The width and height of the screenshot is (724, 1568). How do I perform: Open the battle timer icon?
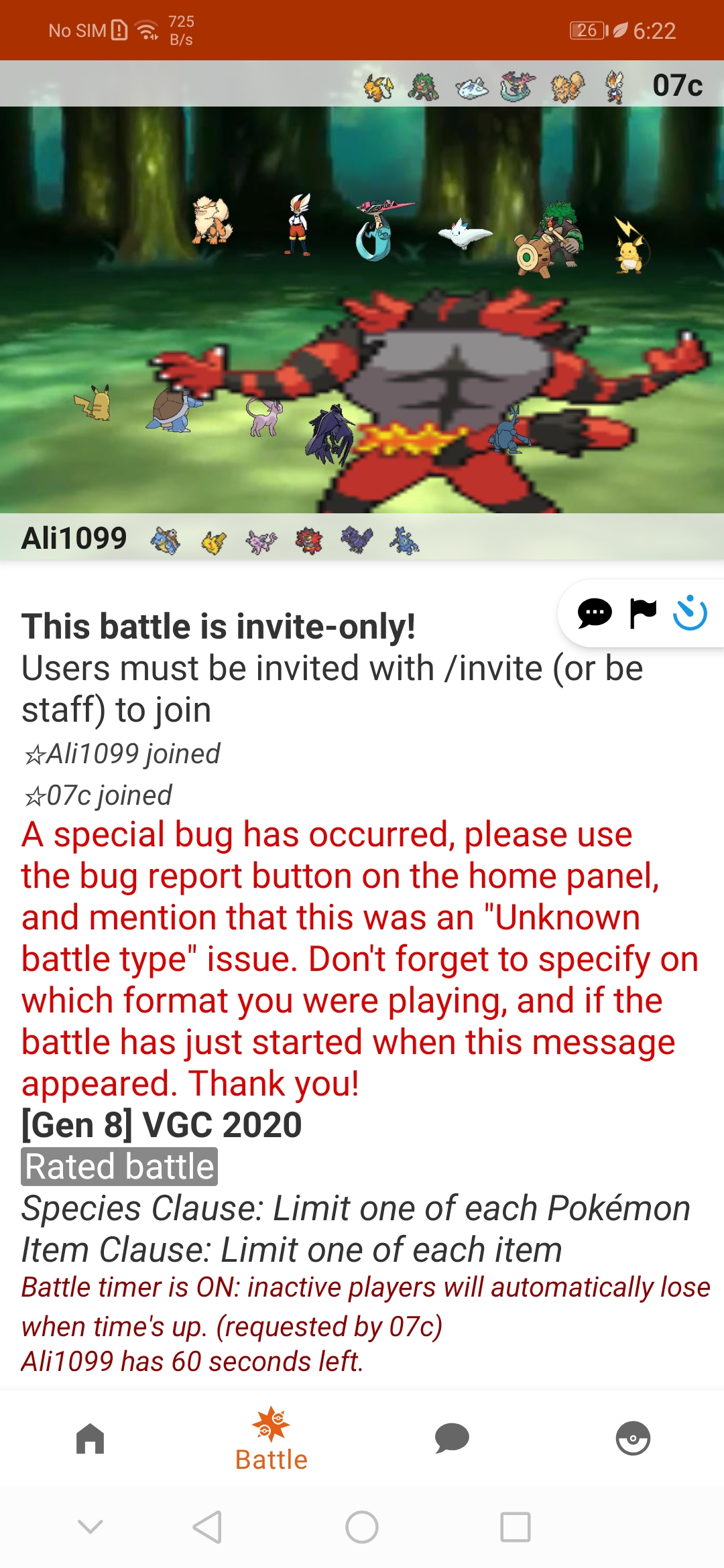[x=690, y=613]
